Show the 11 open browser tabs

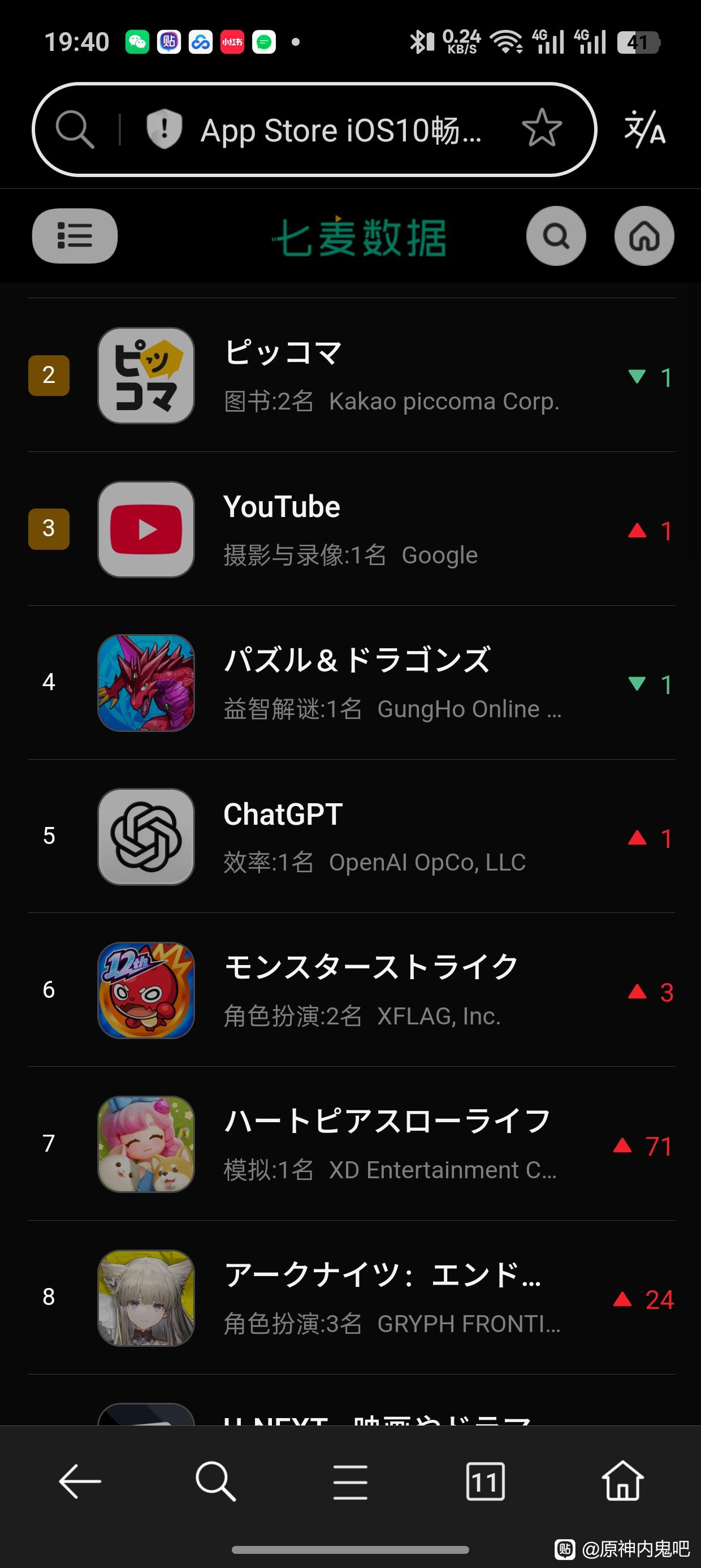485,1481
